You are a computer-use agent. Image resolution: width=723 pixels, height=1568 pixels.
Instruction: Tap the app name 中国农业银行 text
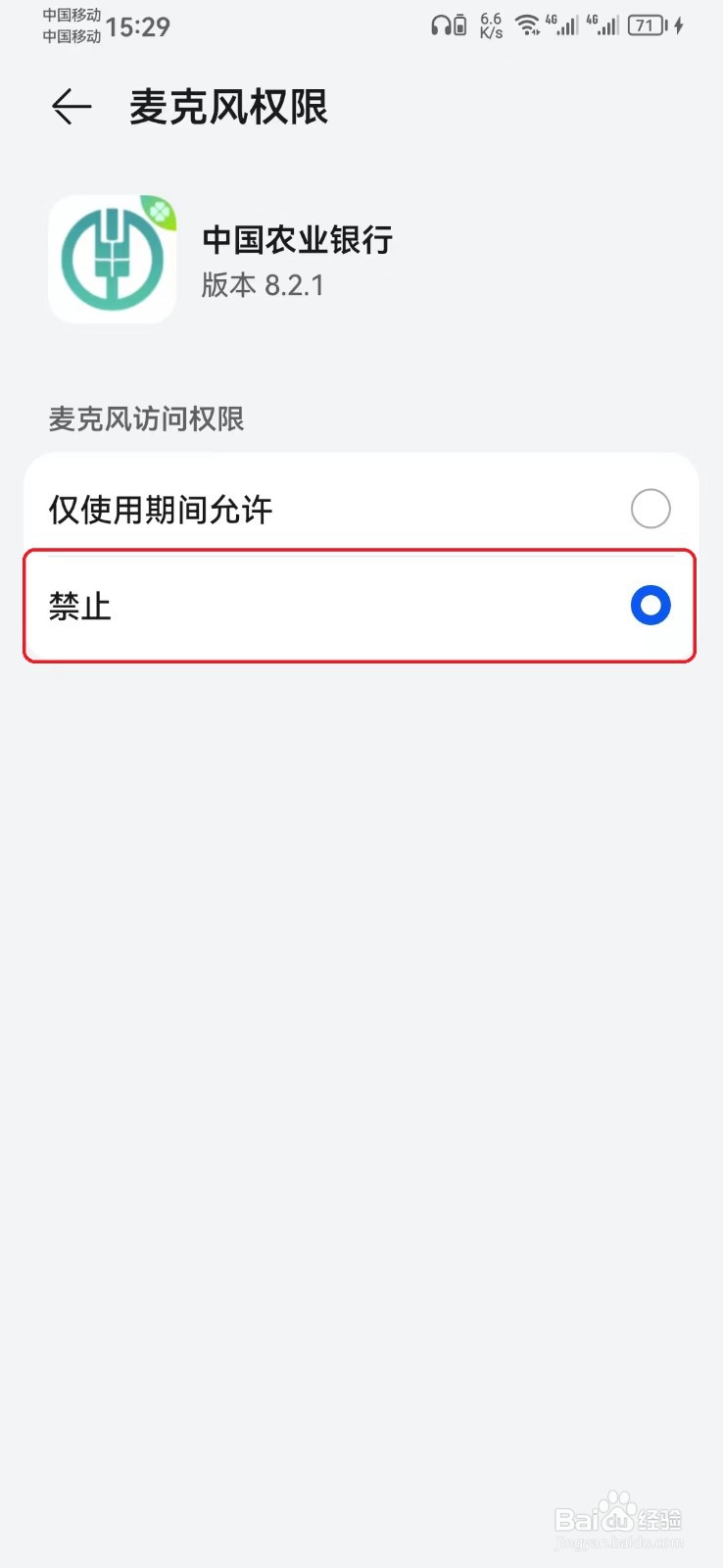click(297, 239)
